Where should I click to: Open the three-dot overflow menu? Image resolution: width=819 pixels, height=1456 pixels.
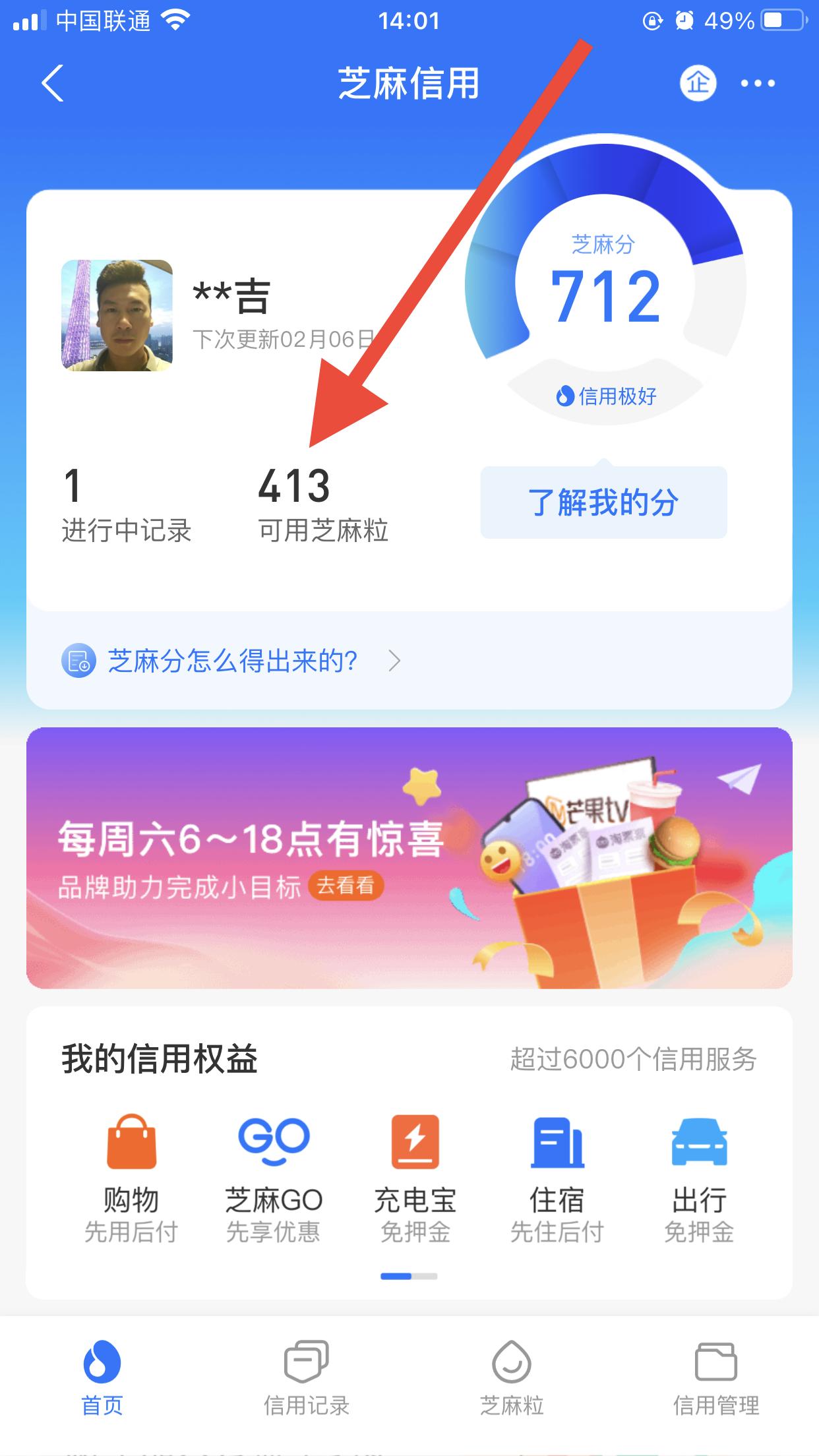point(758,83)
